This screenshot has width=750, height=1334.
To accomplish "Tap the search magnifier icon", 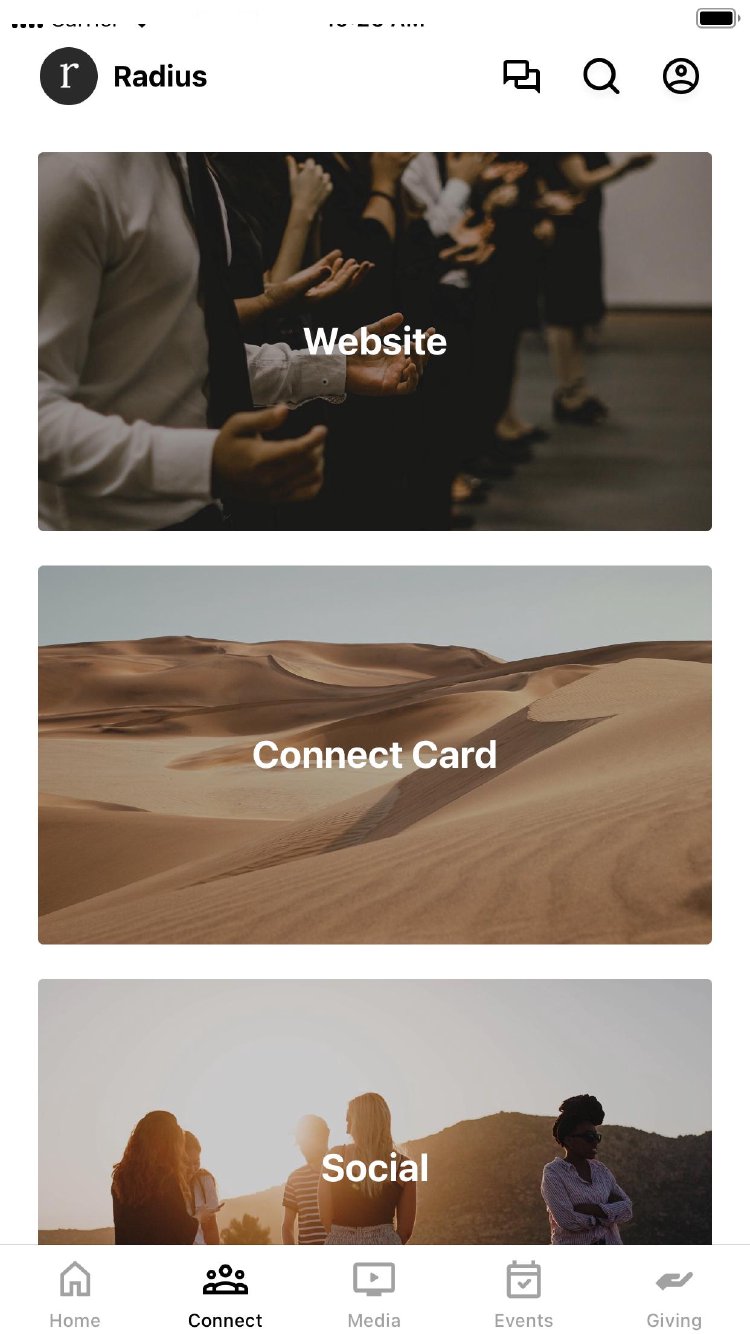I will [601, 77].
